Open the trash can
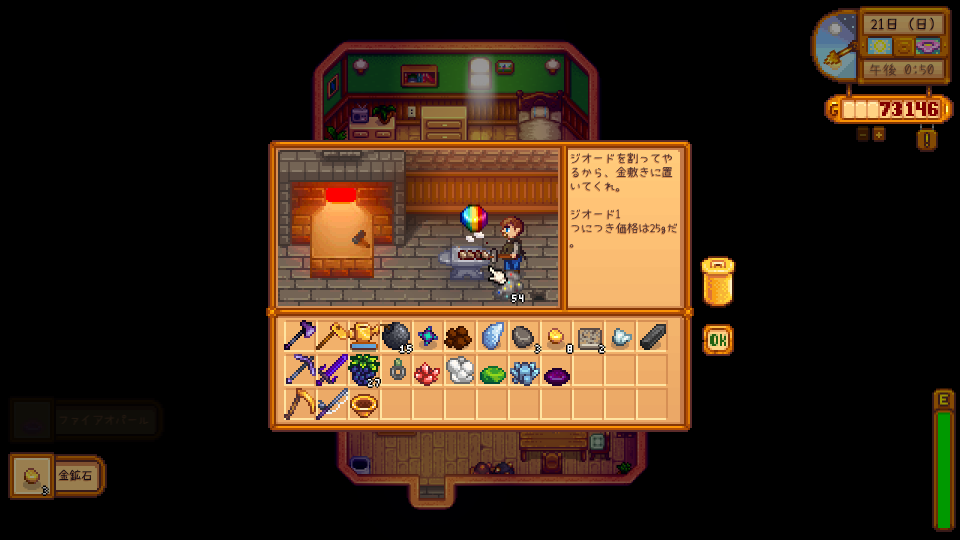 click(x=717, y=282)
